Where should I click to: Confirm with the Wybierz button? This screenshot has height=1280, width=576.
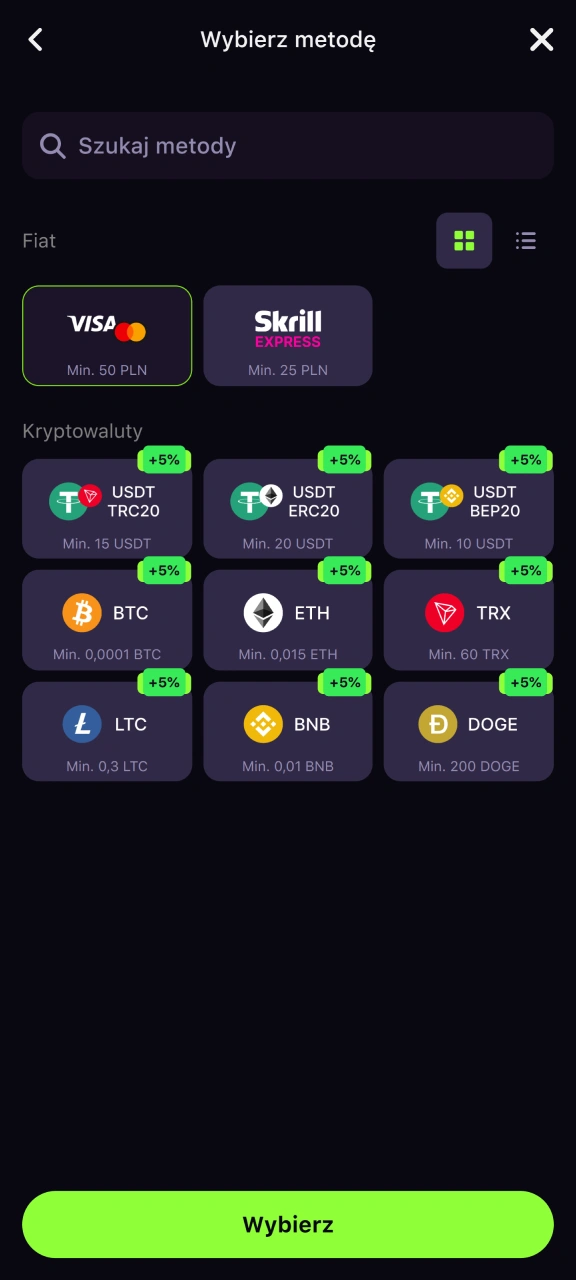[x=288, y=1225]
